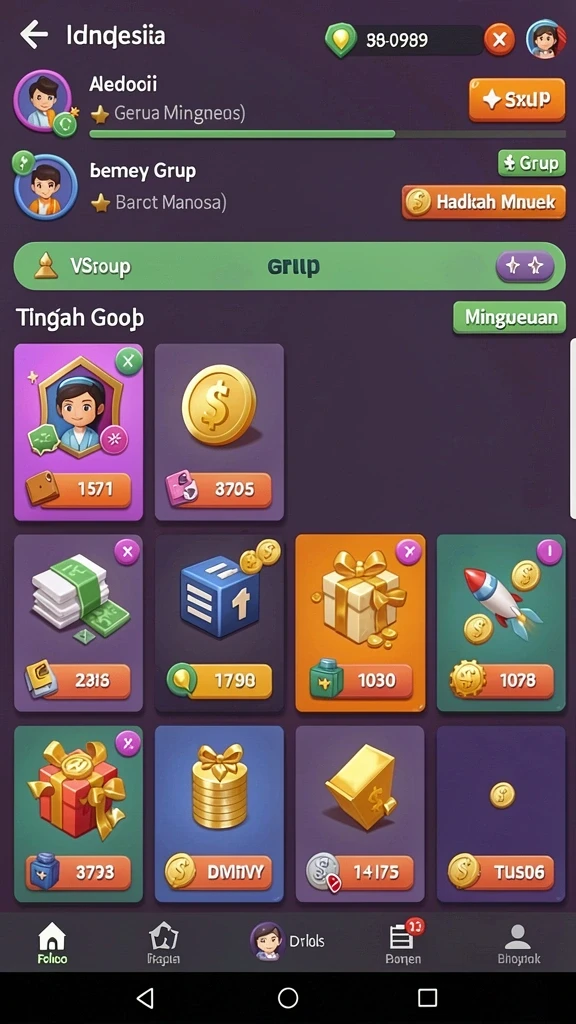Tap the purple sparkle button on the Grup banner
This screenshot has height=1024, width=576.
click(x=525, y=266)
